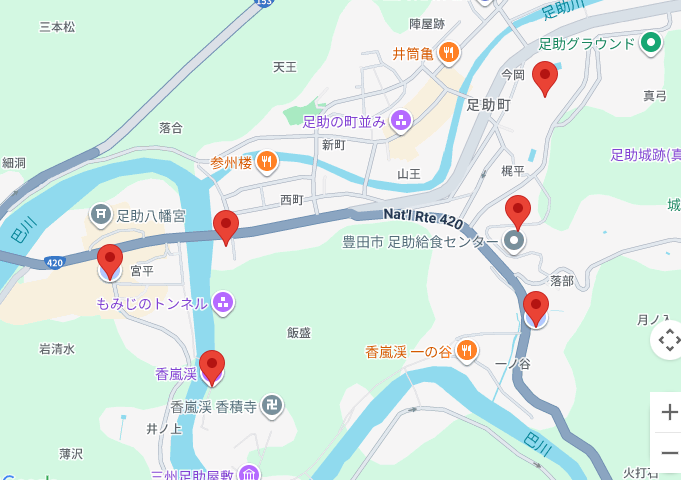Select the red pin near 今岡

click(x=544, y=77)
